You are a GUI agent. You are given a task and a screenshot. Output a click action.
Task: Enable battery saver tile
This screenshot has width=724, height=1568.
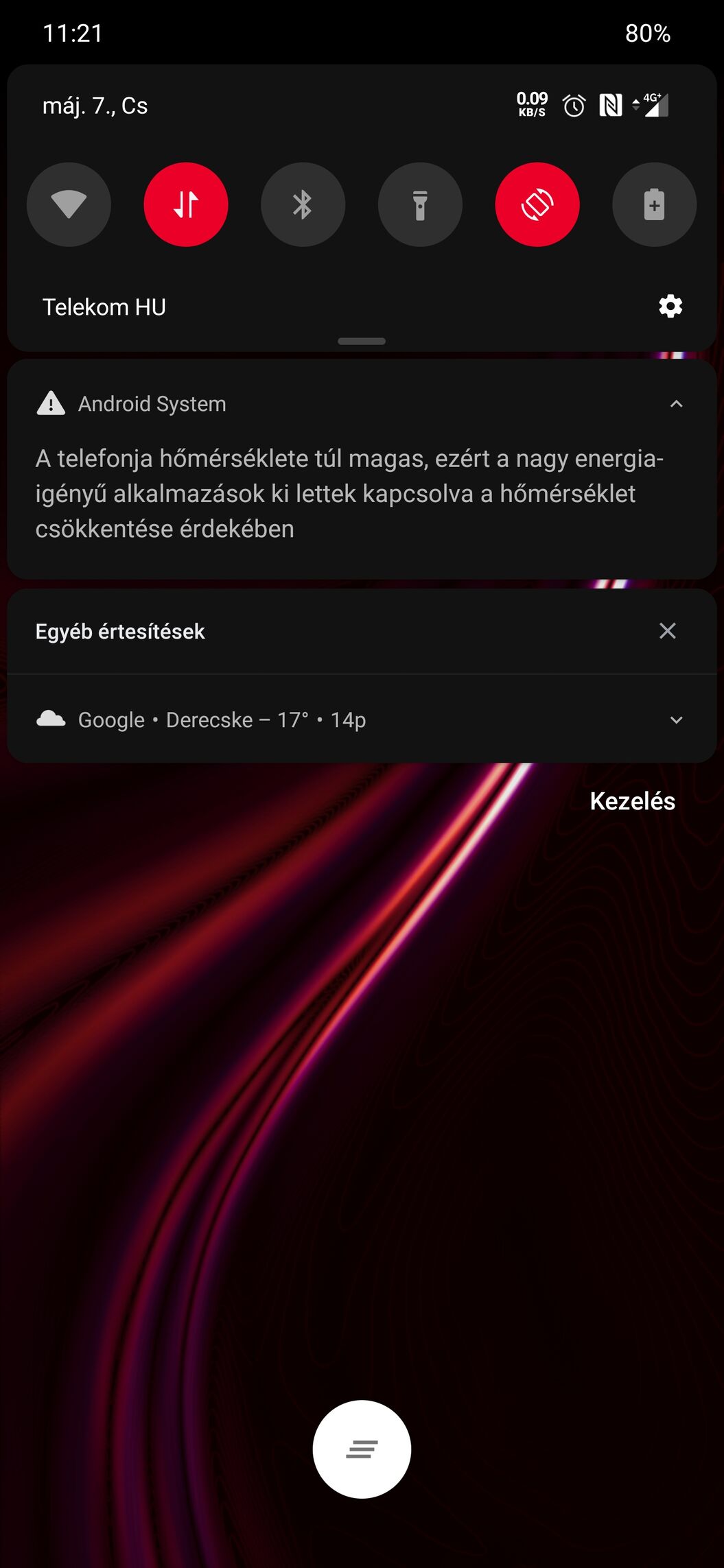coord(654,204)
